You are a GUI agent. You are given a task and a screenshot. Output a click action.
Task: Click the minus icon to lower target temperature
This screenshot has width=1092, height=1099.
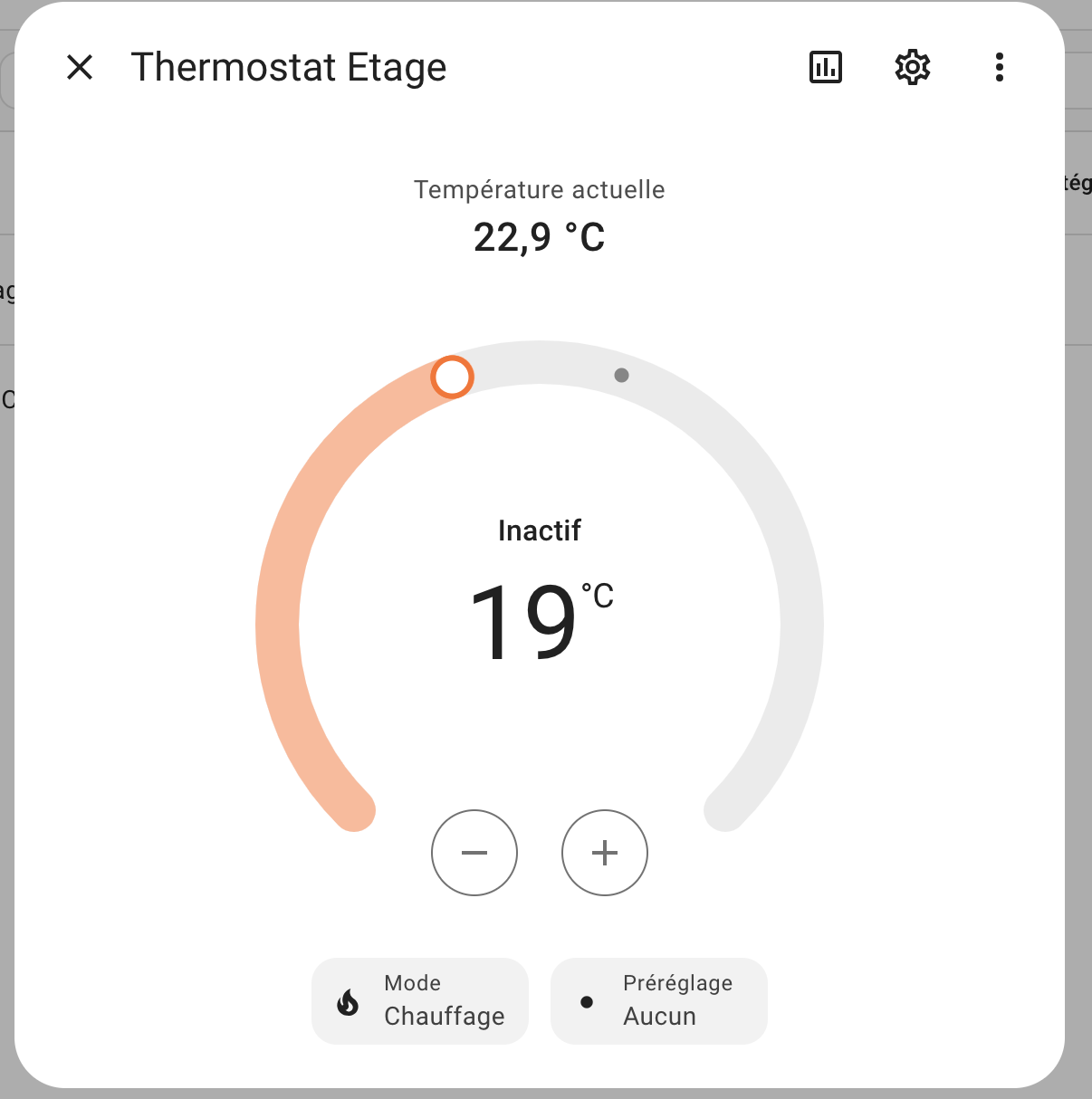click(474, 853)
